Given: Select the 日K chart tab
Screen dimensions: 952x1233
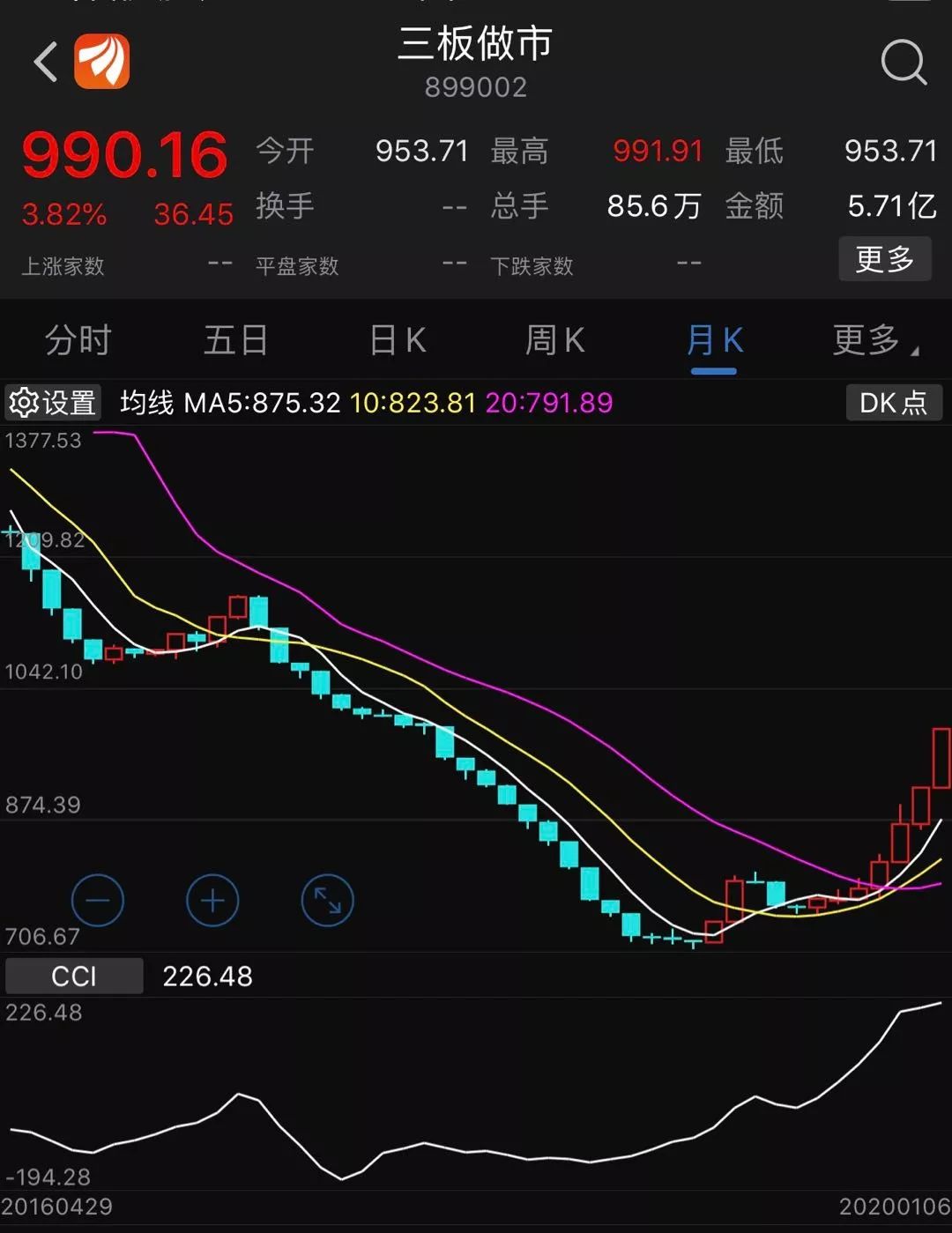Looking at the screenshot, I should (398, 340).
